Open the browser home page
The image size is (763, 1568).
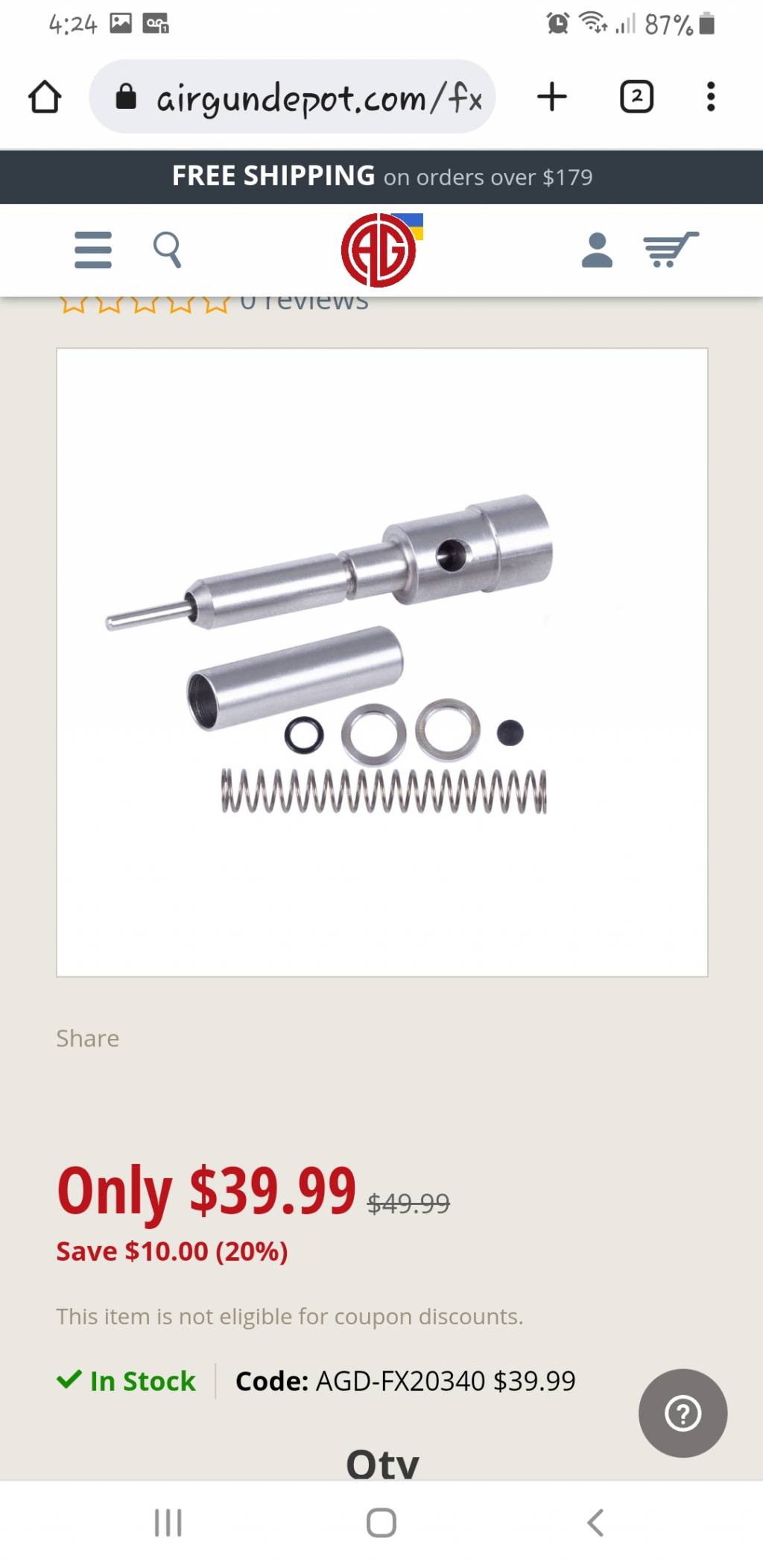(45, 97)
